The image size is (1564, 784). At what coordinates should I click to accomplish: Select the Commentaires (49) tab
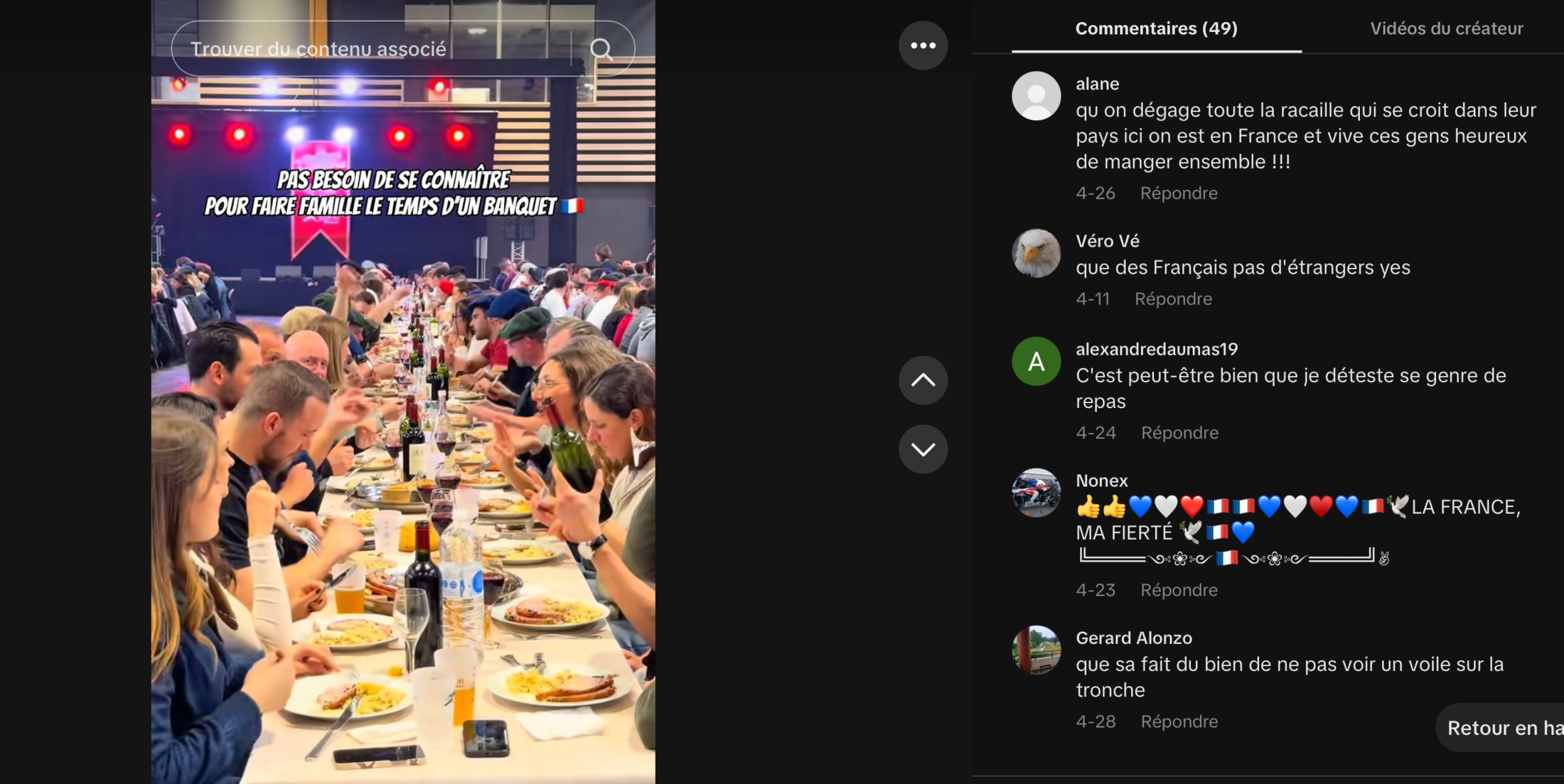[x=1156, y=28]
